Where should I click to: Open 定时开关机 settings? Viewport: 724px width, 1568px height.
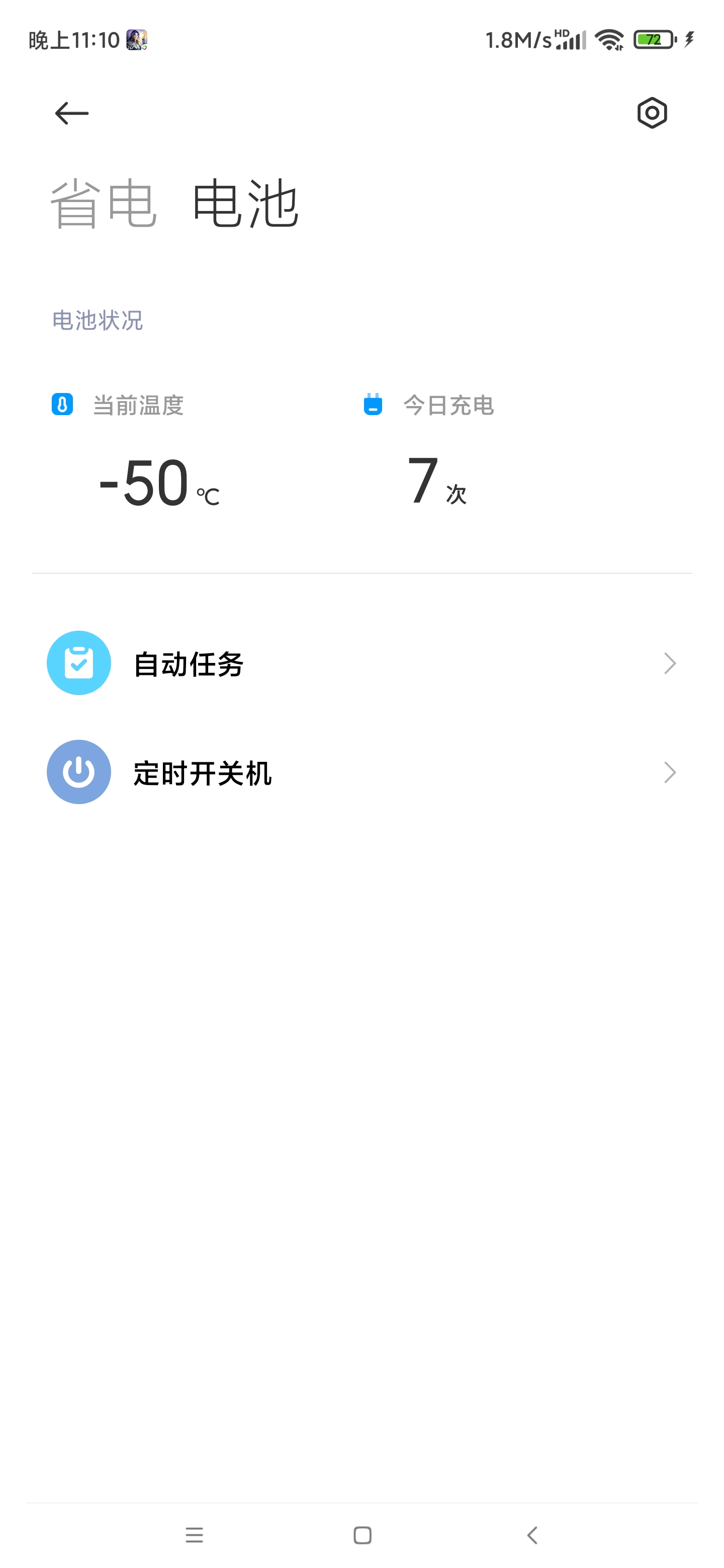(361, 772)
